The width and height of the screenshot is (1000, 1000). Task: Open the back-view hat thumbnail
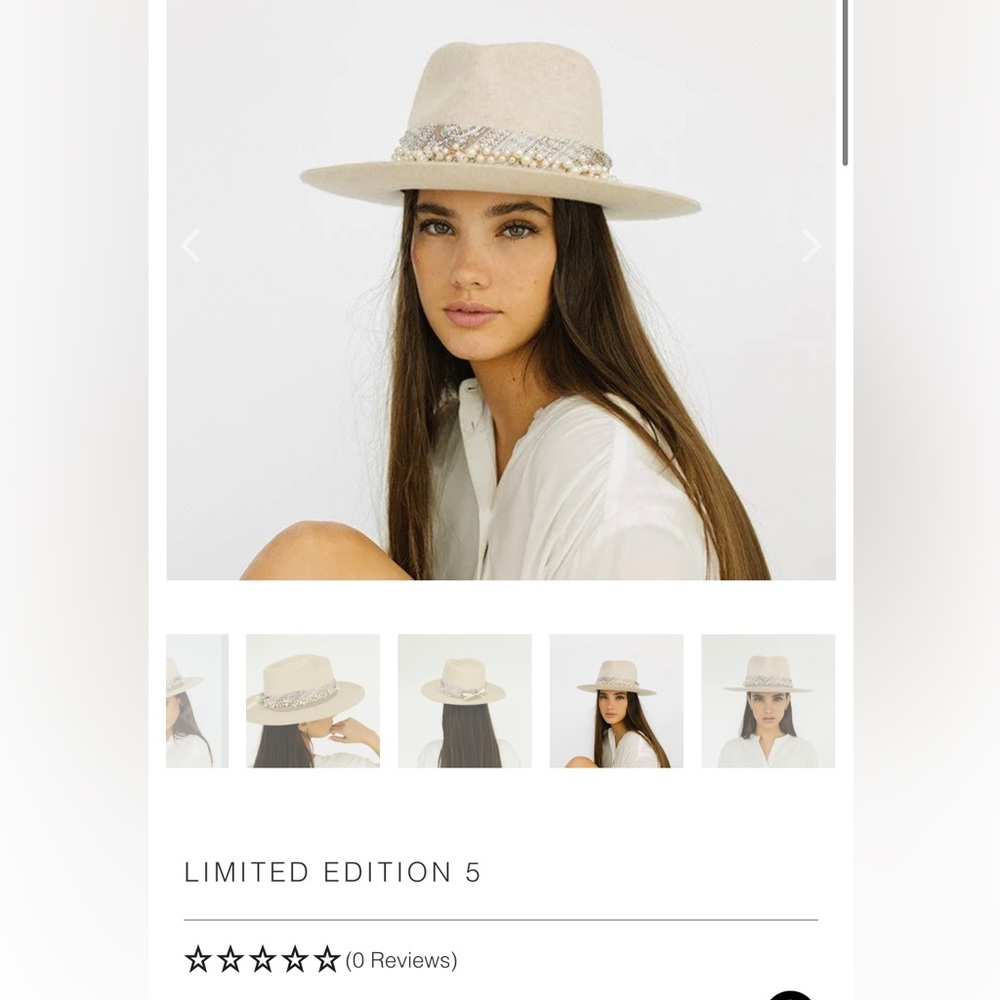[x=464, y=701]
